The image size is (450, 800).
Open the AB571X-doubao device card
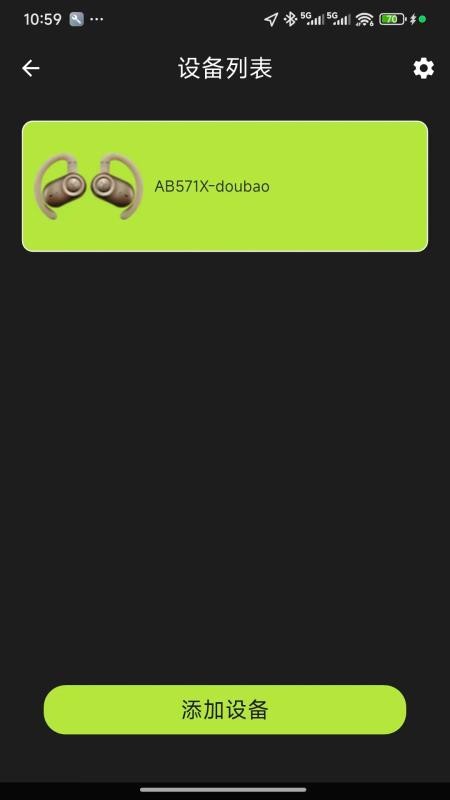coord(225,186)
